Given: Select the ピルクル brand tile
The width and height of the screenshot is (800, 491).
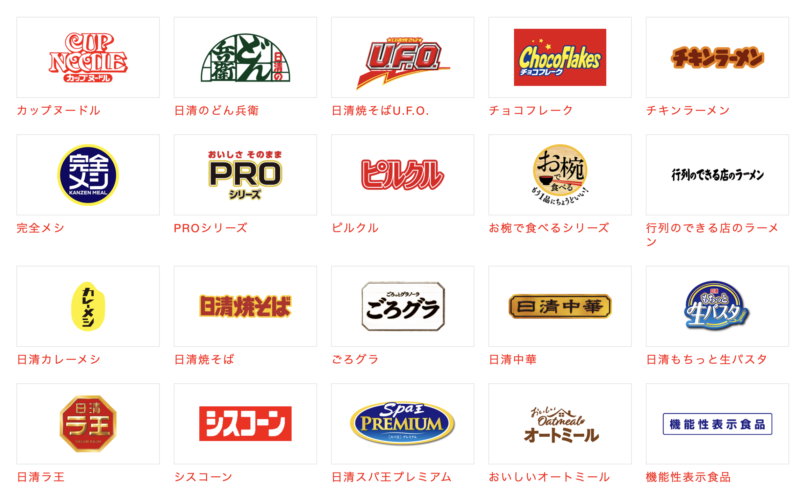Looking at the screenshot, I should 403,175.
